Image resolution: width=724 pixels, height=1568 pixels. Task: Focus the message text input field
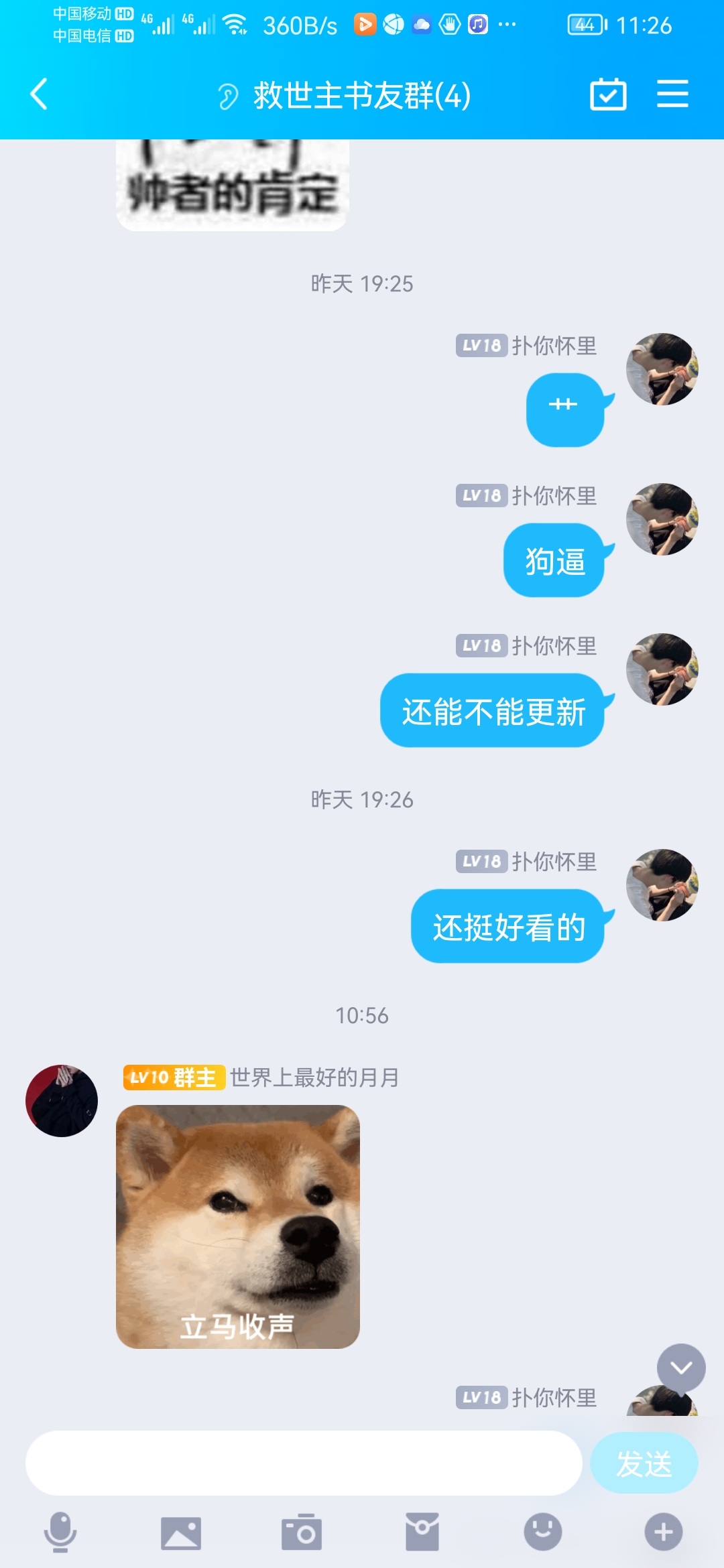(303, 1463)
